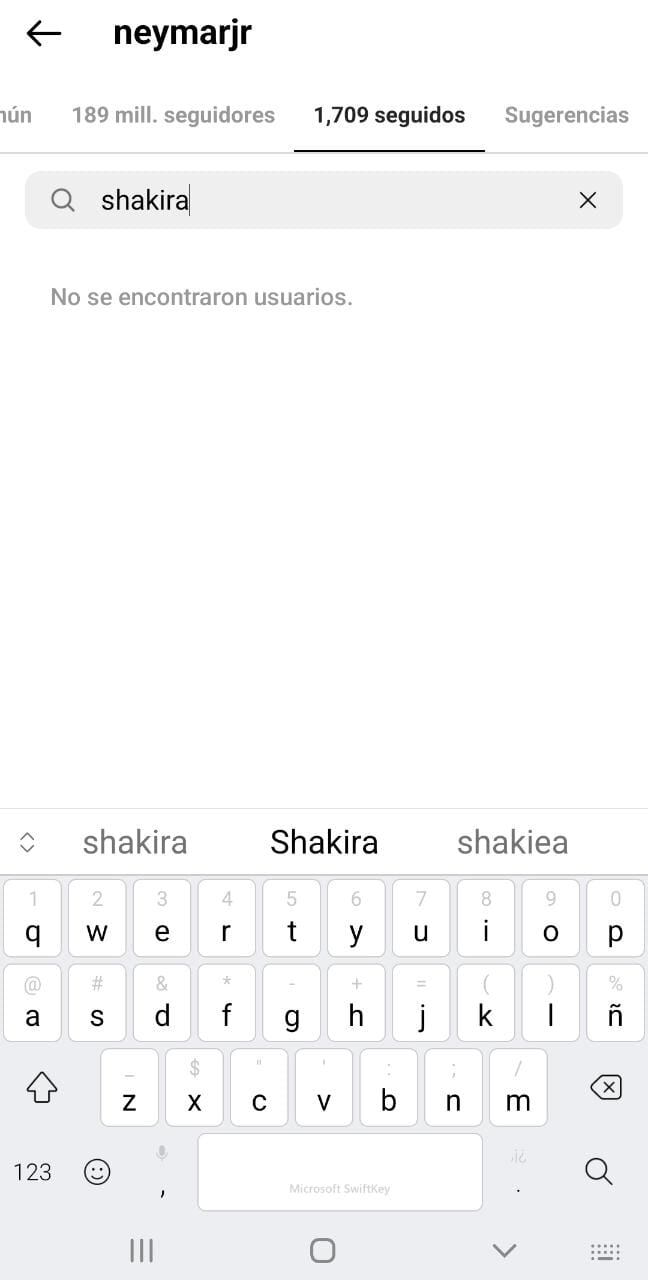This screenshot has height=1280, width=648.
Task: Select the 1,709 seguidos tab
Action: (x=389, y=115)
